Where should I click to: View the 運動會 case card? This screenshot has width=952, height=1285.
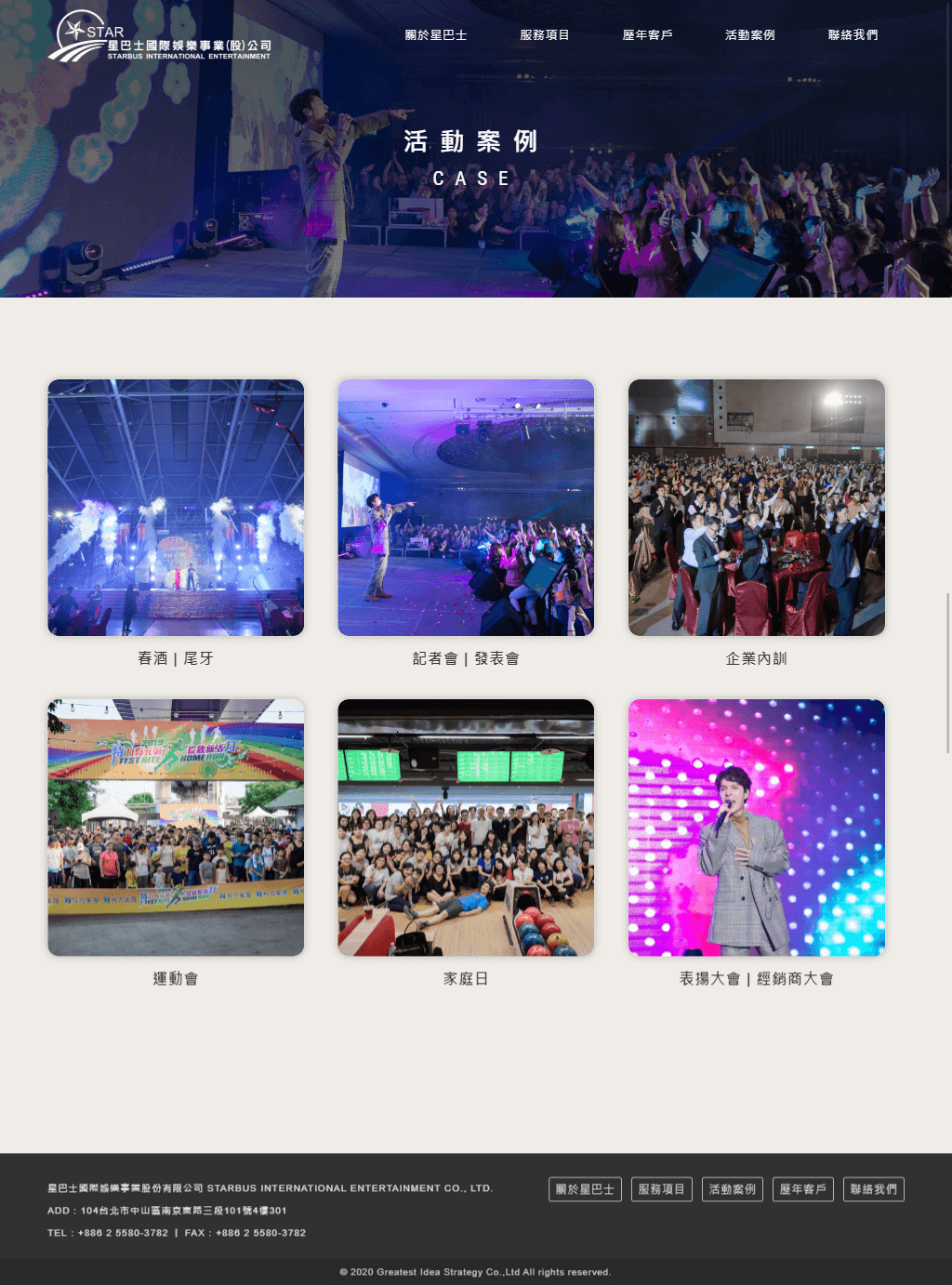pos(176,828)
